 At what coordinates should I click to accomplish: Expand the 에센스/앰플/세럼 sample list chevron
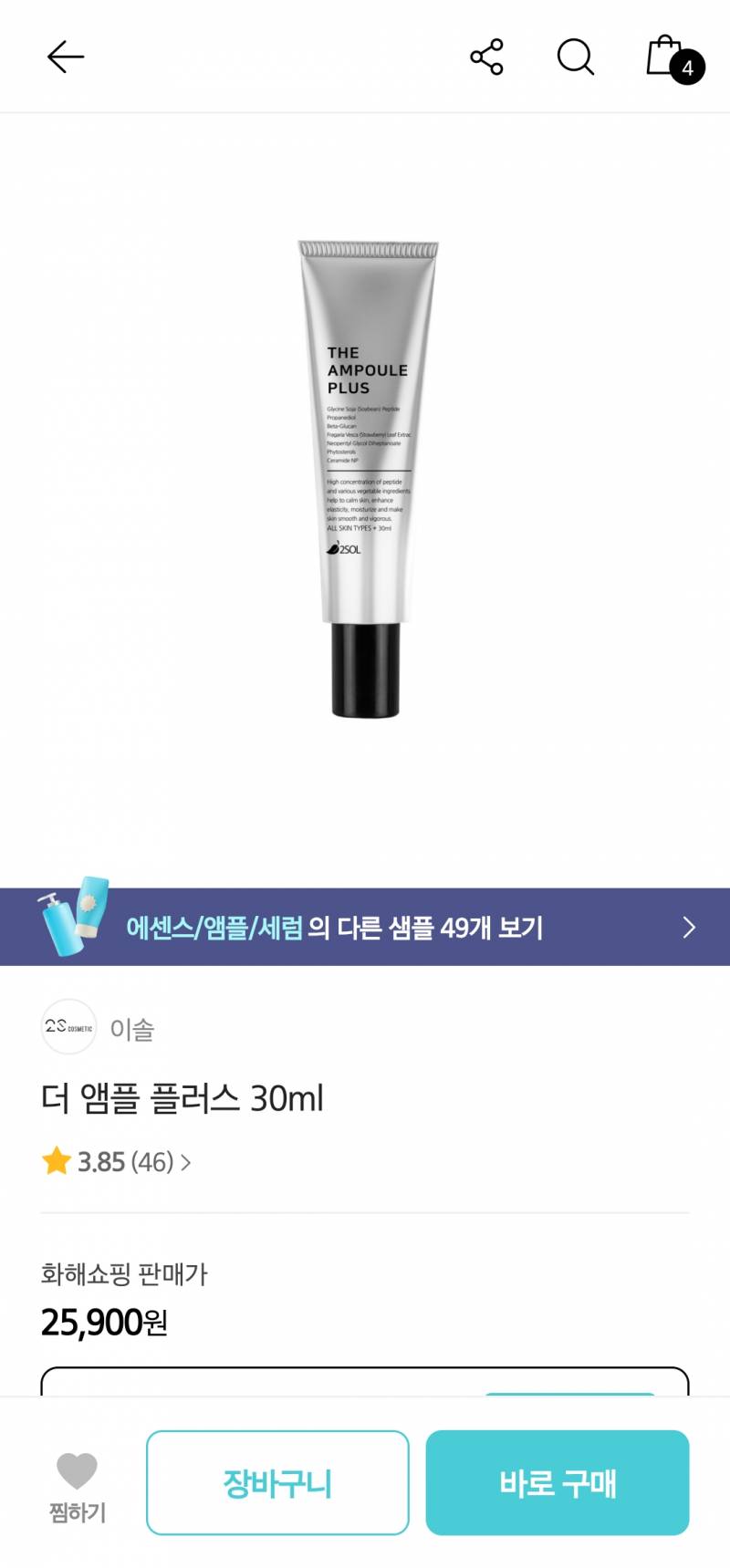(689, 927)
